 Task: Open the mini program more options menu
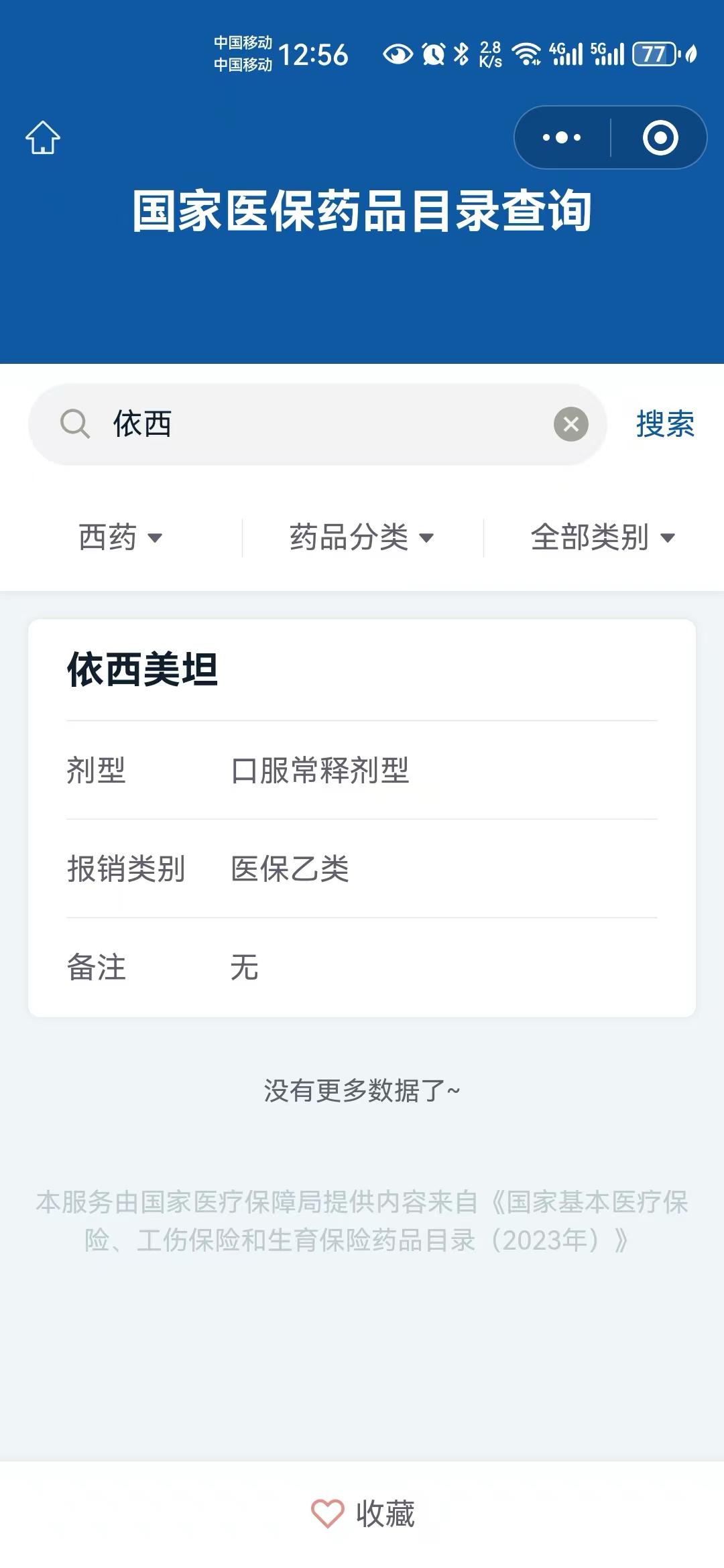[562, 137]
